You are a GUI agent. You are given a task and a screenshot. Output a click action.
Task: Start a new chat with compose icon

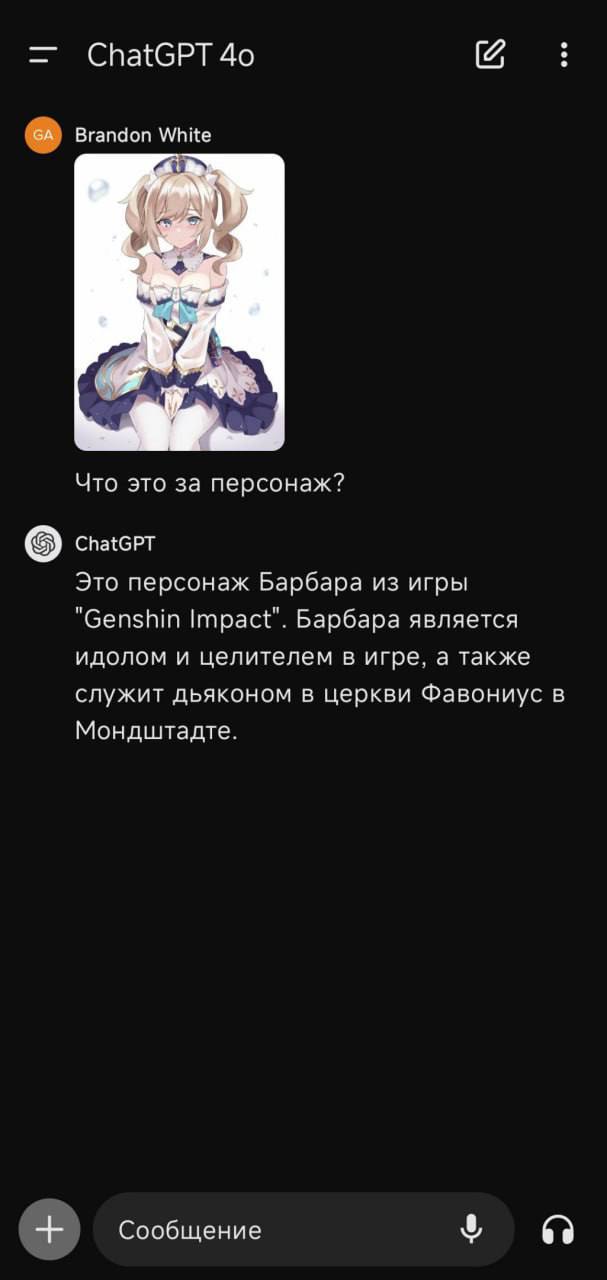tap(490, 54)
